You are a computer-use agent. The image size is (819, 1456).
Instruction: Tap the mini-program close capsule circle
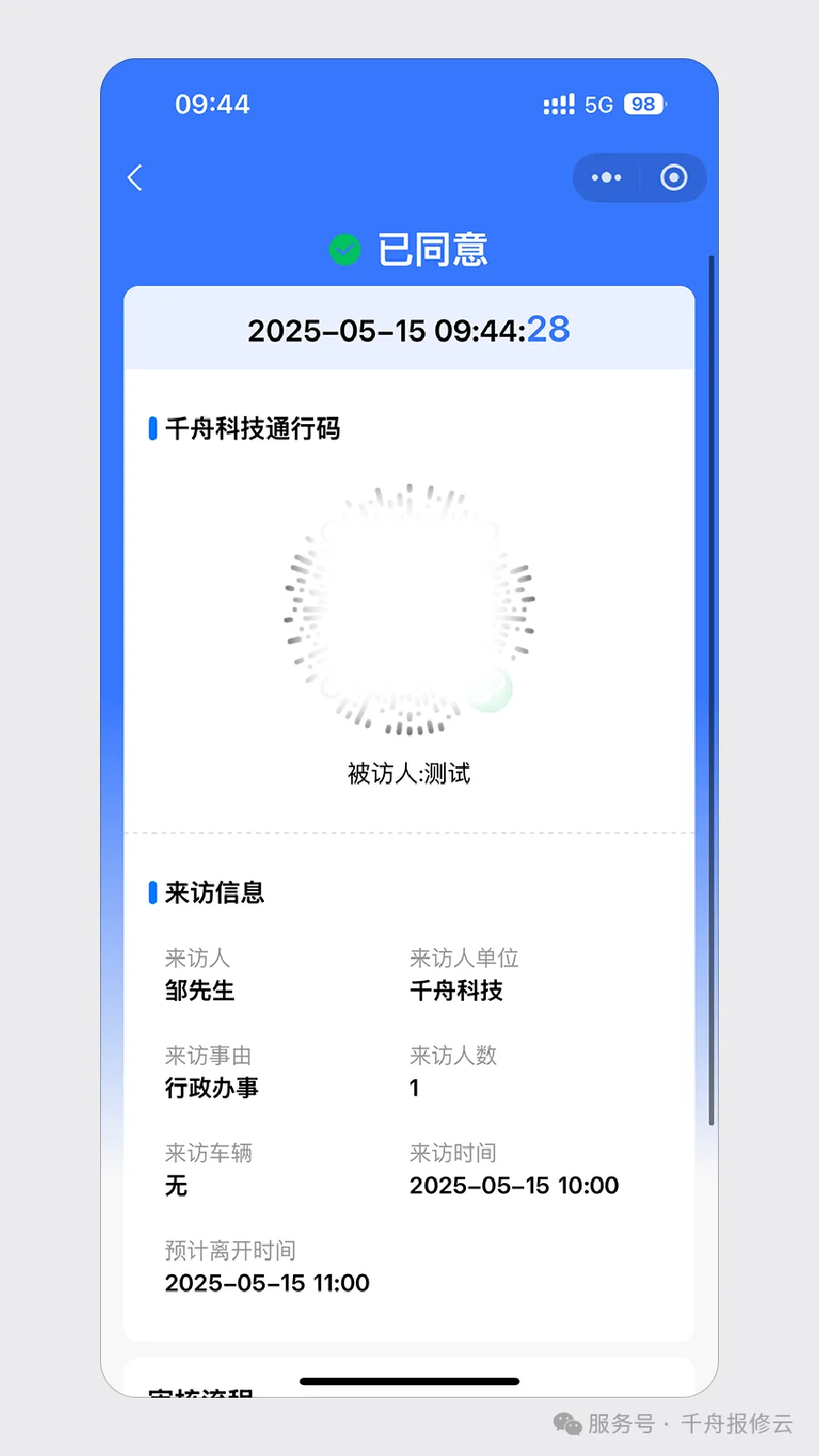click(673, 177)
